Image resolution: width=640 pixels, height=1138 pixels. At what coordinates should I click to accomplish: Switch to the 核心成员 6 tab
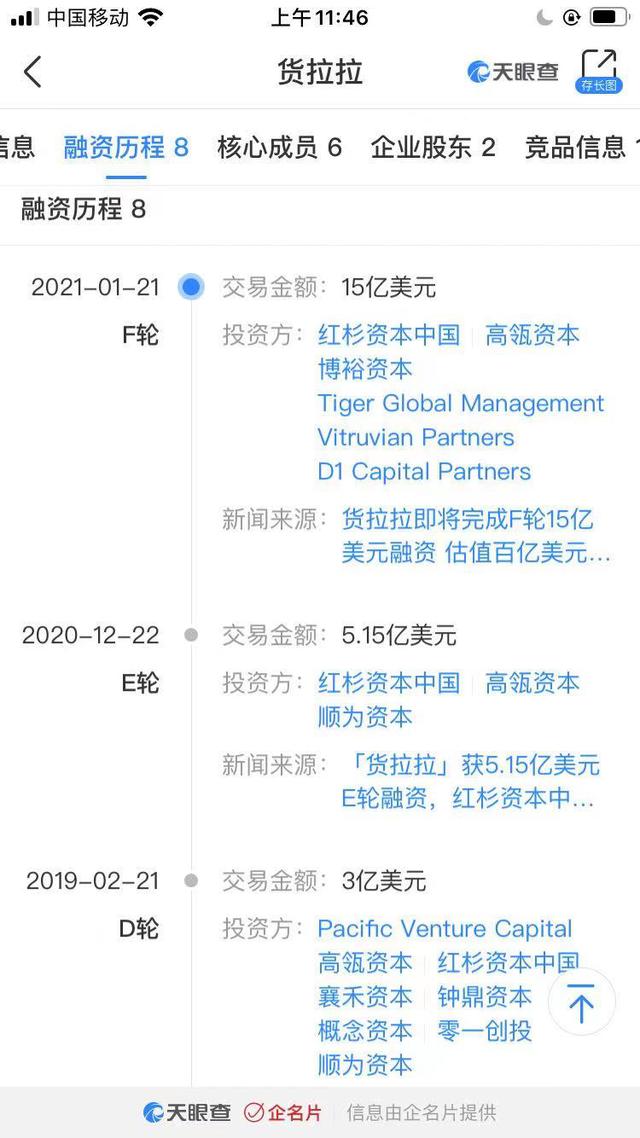279,147
